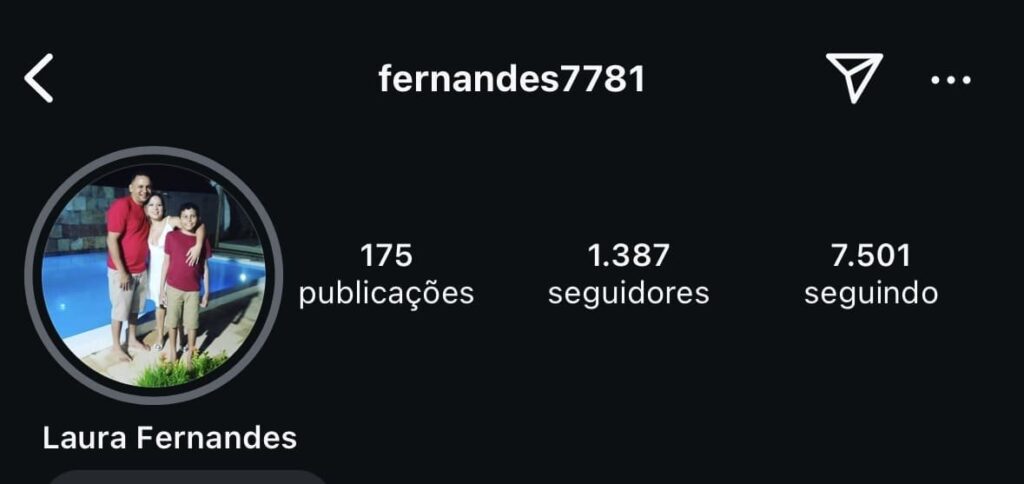
Task: Tap the 175 publicações count
Action: click(x=386, y=274)
